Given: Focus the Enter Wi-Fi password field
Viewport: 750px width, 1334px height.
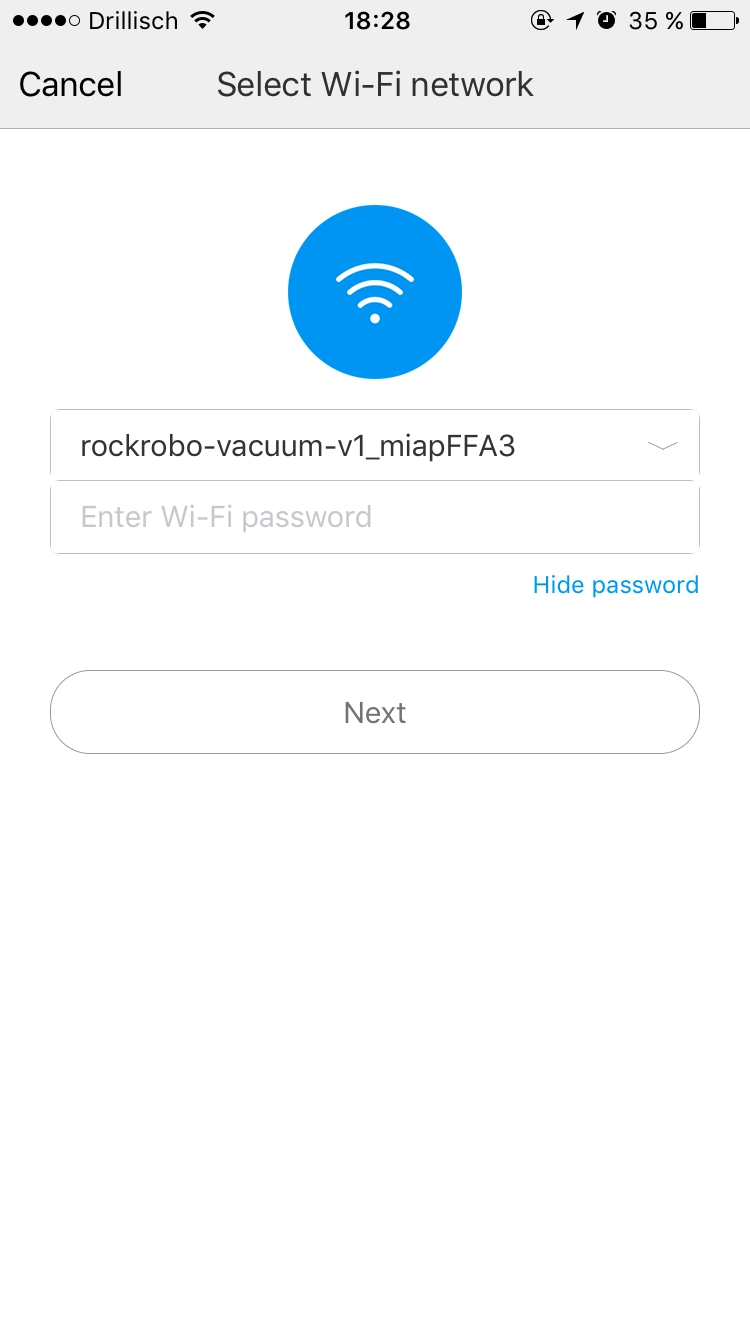Looking at the screenshot, I should pyautogui.click(x=375, y=517).
